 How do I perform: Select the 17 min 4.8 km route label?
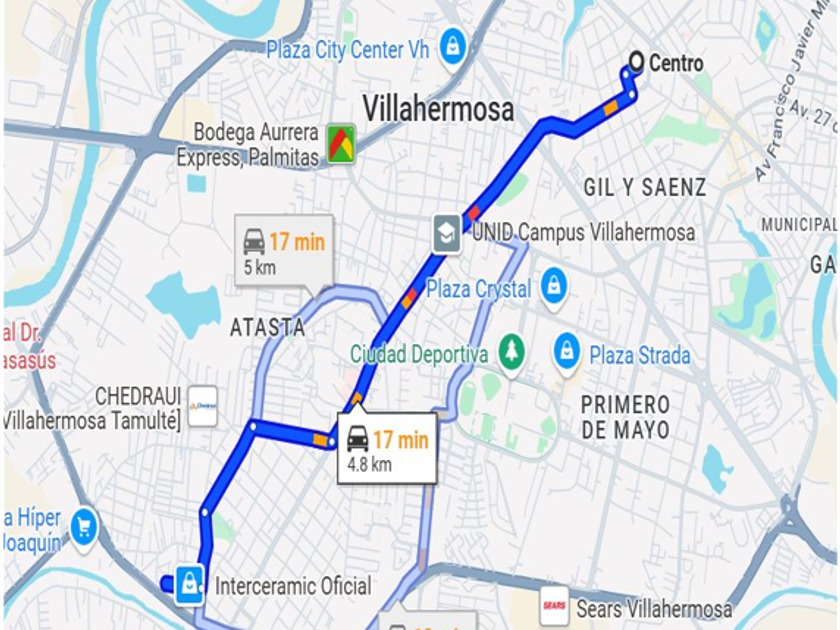coord(387,449)
